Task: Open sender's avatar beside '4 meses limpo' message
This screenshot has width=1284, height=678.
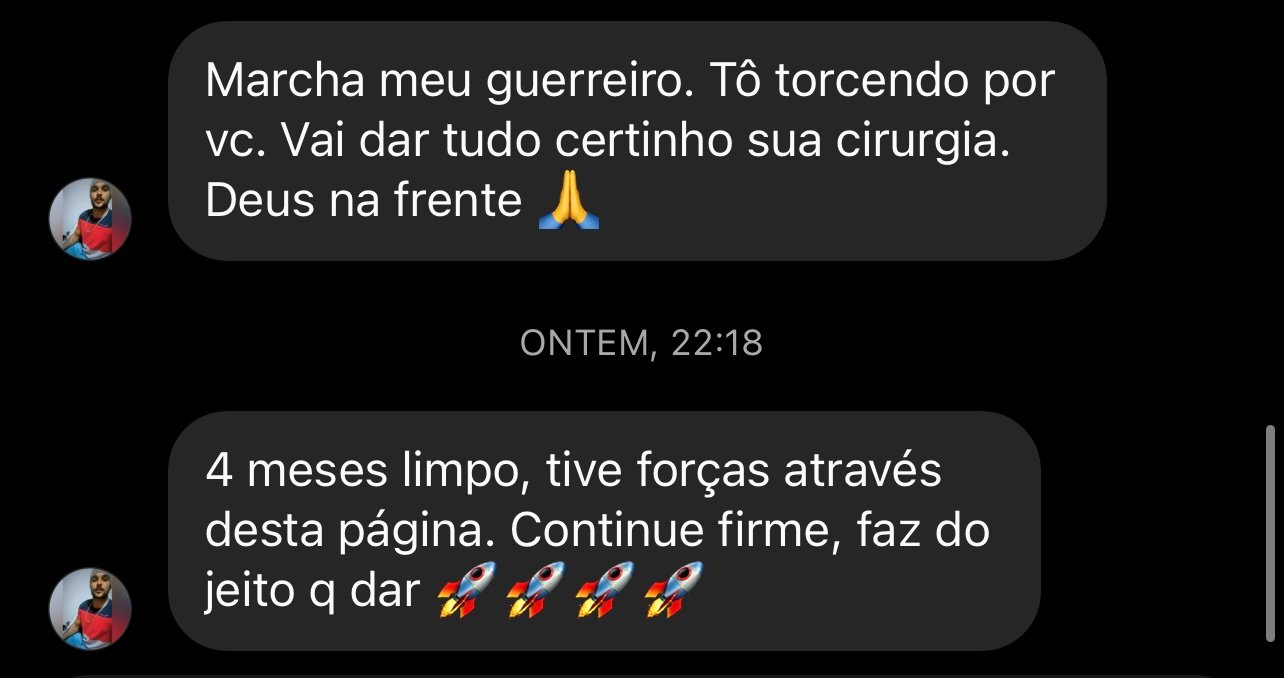Action: (91, 609)
